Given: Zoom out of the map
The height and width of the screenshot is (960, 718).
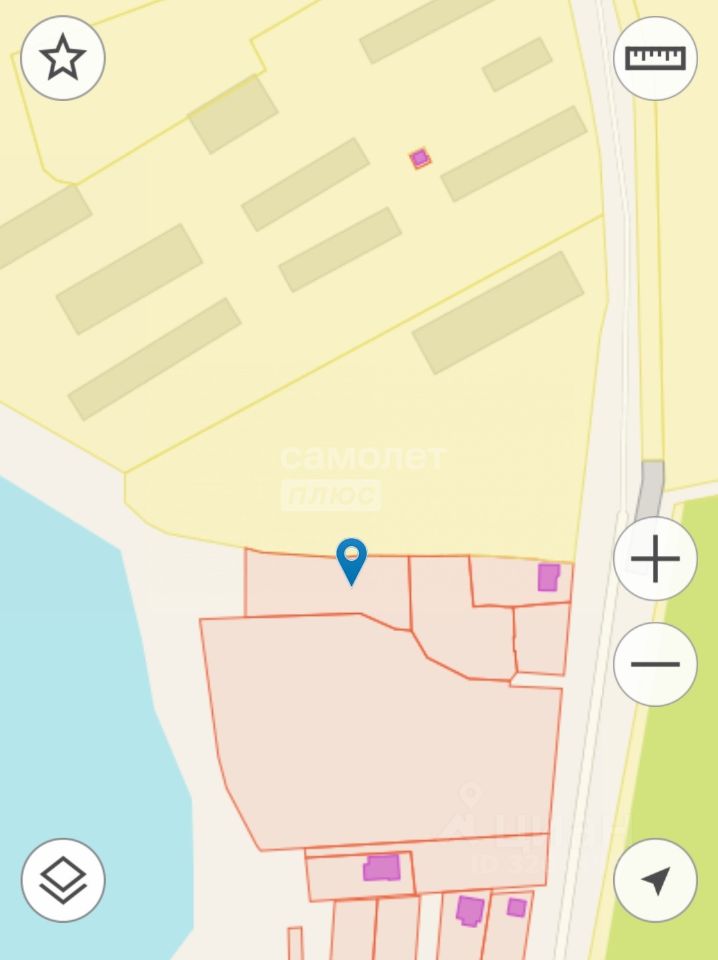Looking at the screenshot, I should 655,664.
